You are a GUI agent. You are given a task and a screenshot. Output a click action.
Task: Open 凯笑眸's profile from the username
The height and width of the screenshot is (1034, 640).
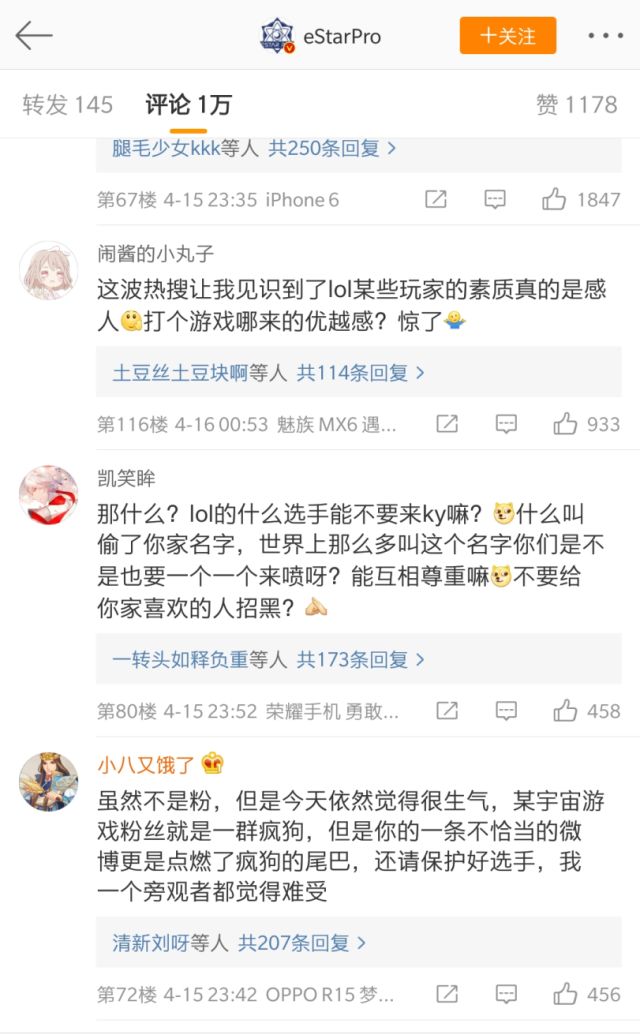tap(126, 478)
